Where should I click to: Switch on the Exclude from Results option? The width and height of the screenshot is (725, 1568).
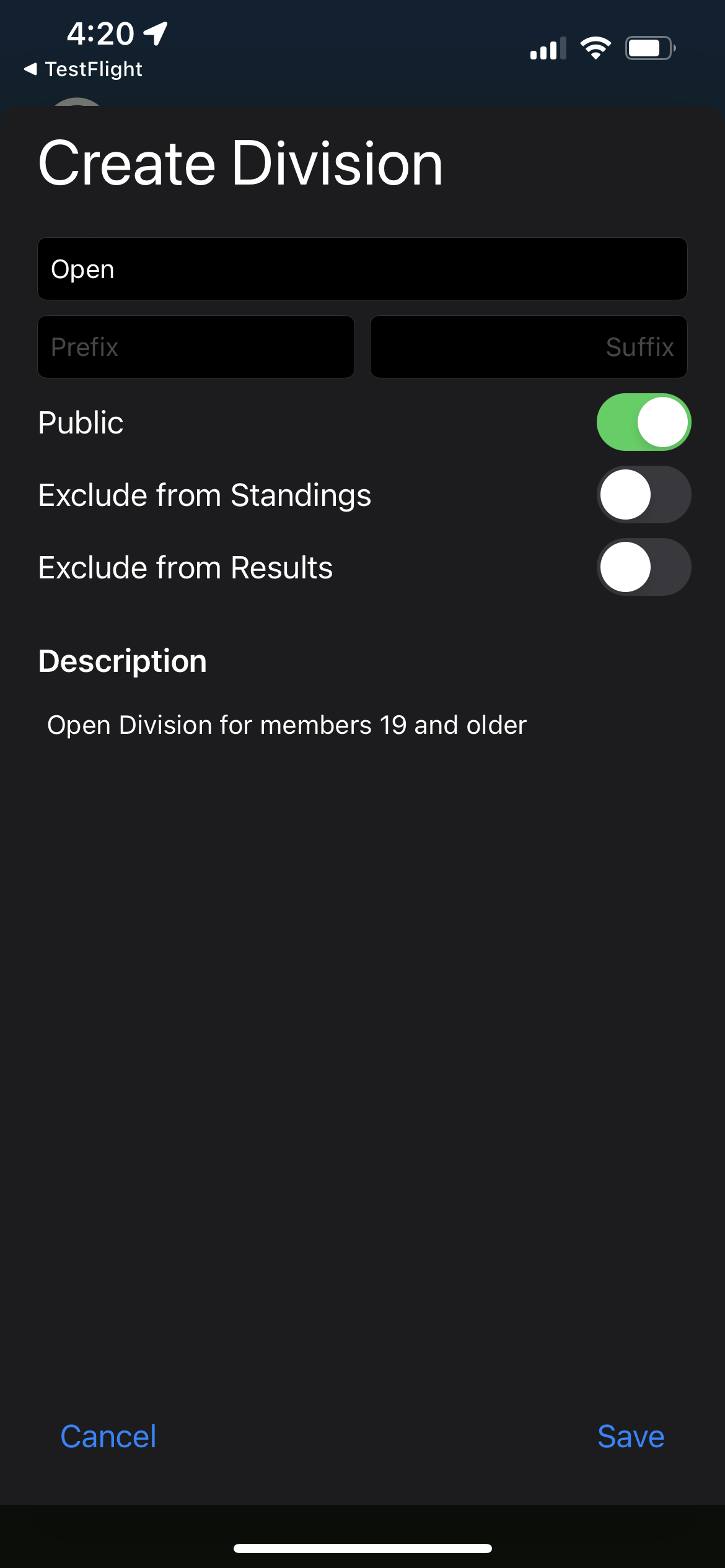(644, 567)
